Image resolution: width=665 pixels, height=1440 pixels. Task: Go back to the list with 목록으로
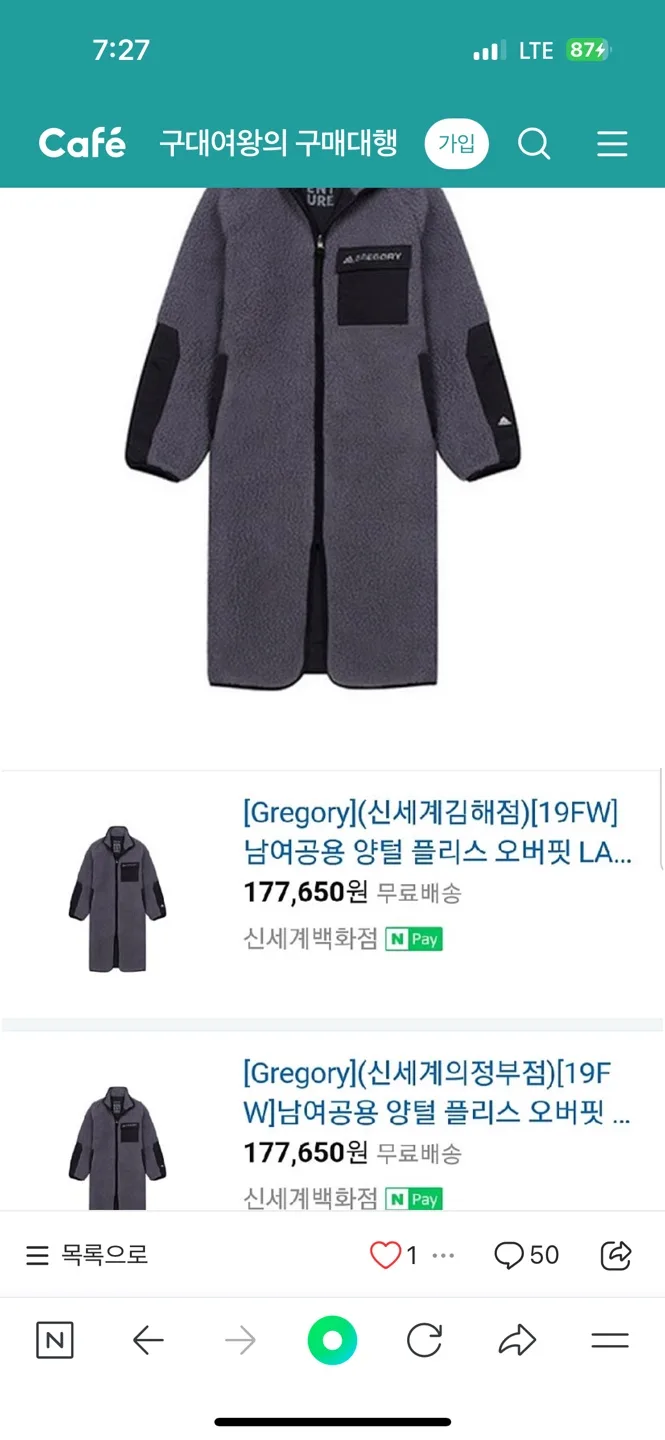point(87,1254)
